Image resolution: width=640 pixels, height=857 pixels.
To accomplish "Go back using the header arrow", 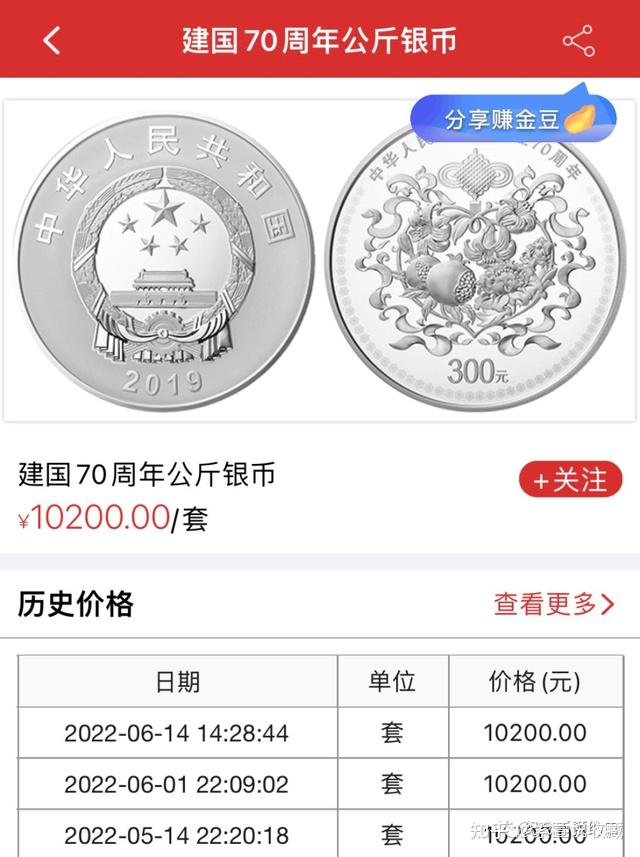I will tap(52, 41).
